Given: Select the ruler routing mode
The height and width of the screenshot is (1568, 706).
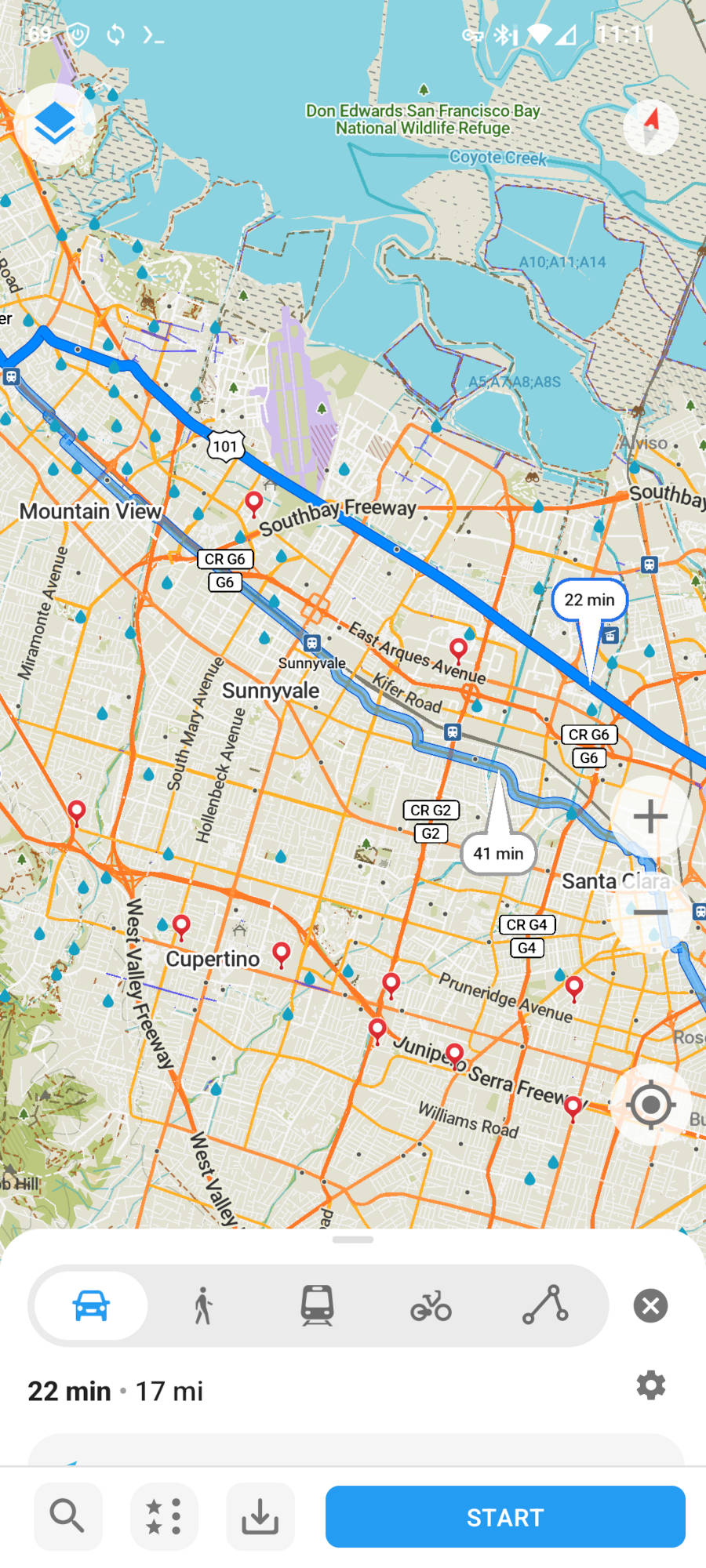Looking at the screenshot, I should [545, 1306].
